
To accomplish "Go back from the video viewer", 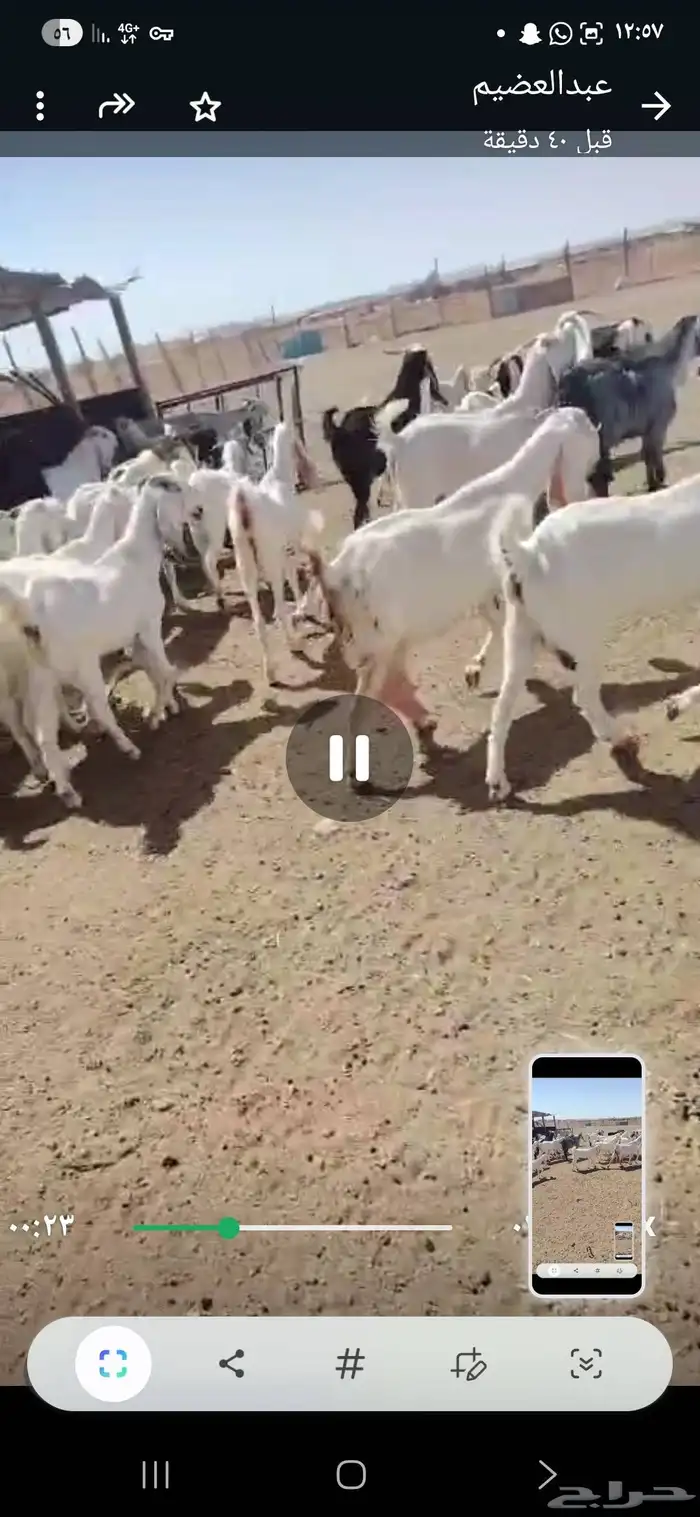I will point(656,106).
